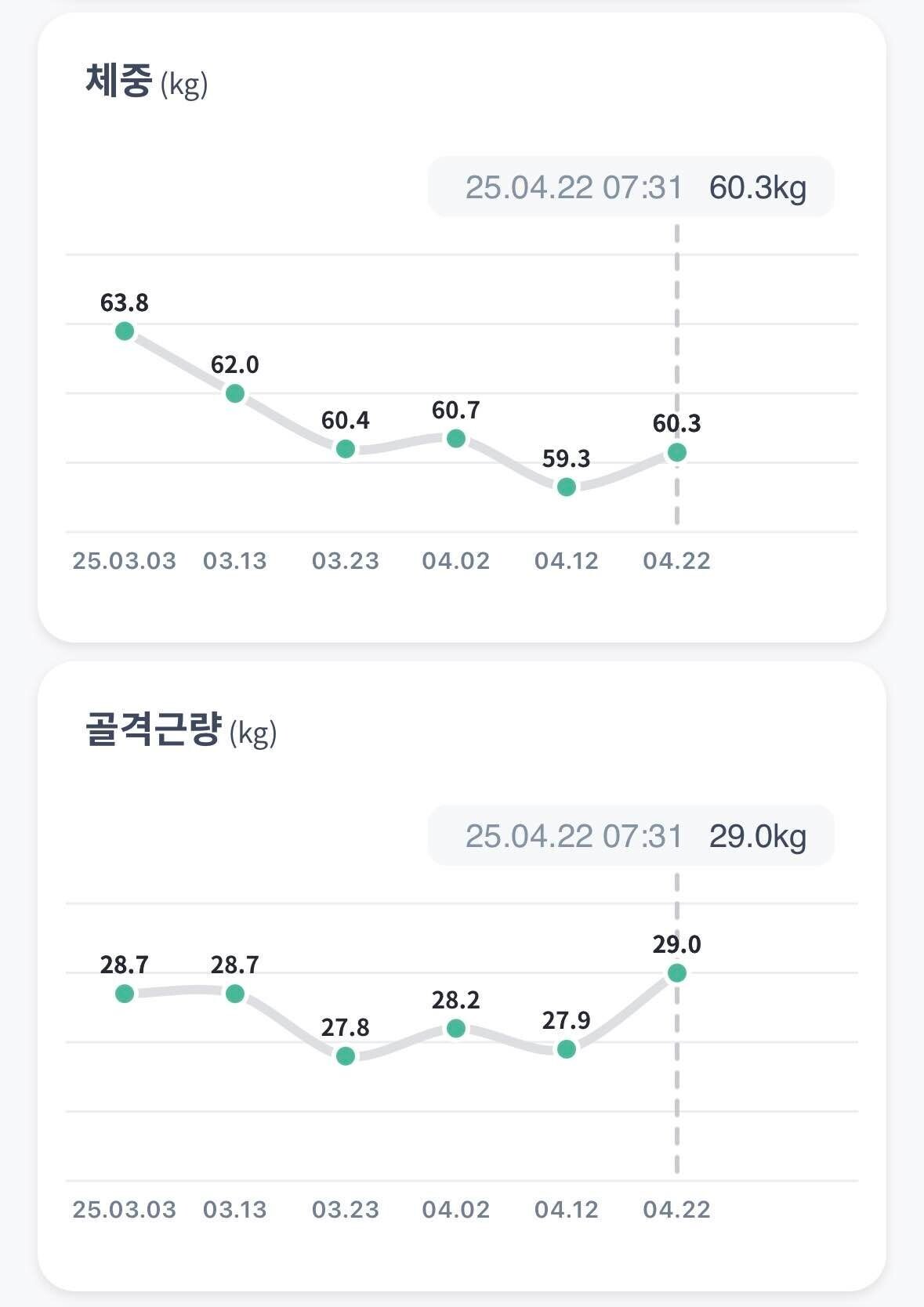Select the 59.3 weight data point
The height and width of the screenshot is (1307, 924).
[x=567, y=487]
